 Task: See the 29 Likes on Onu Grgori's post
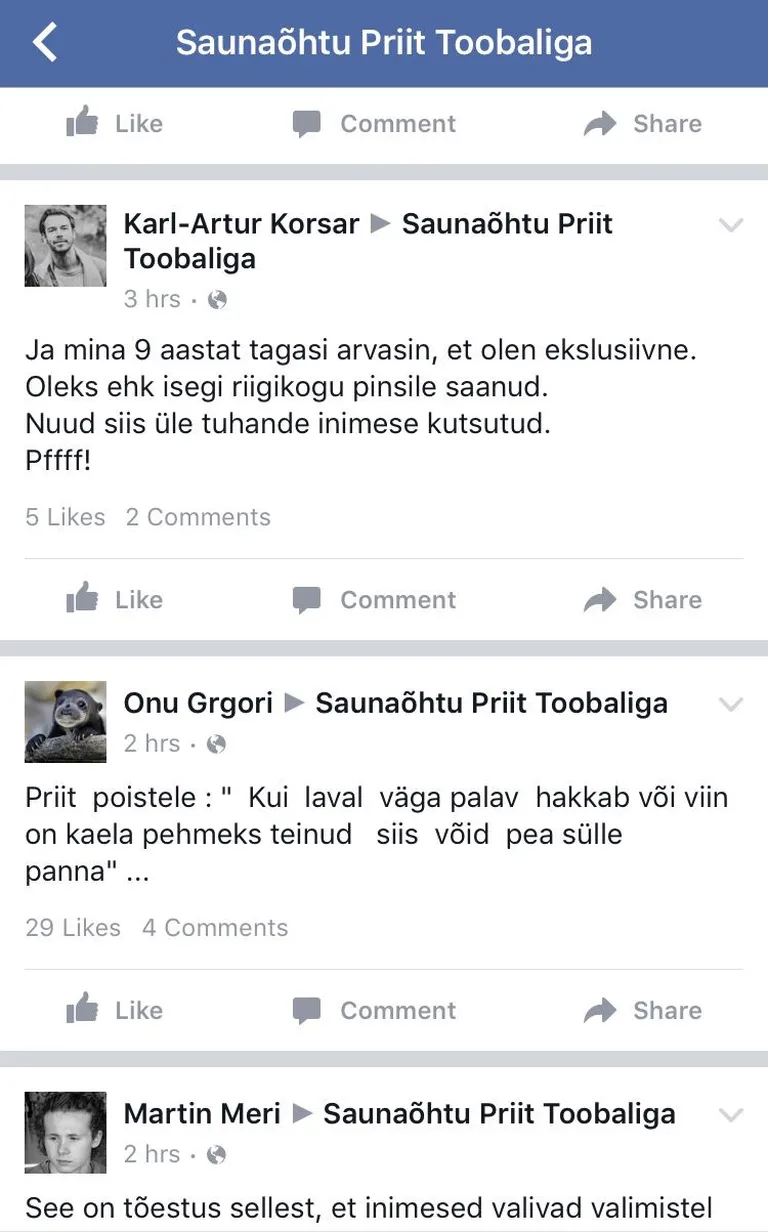(x=72, y=927)
